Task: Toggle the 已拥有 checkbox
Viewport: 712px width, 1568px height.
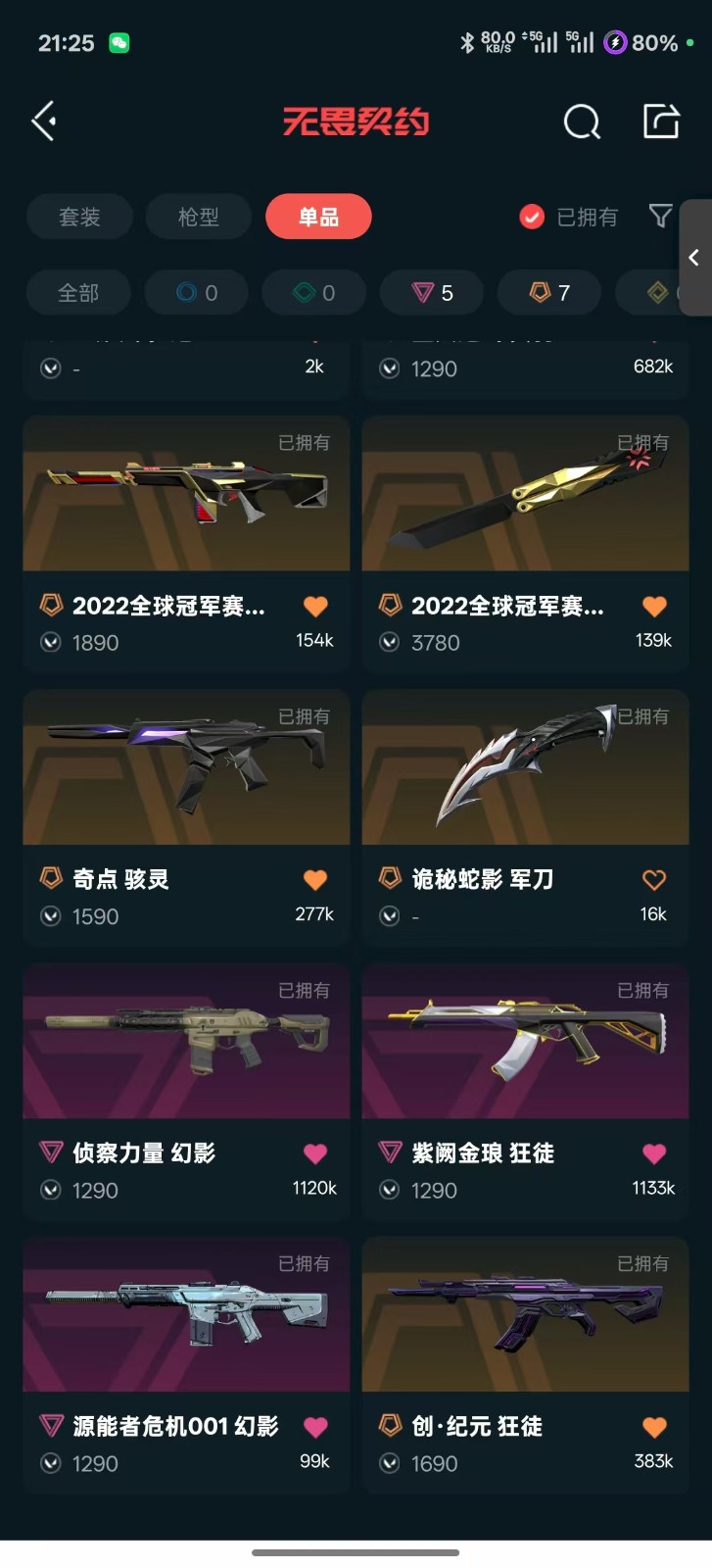Action: pos(532,217)
